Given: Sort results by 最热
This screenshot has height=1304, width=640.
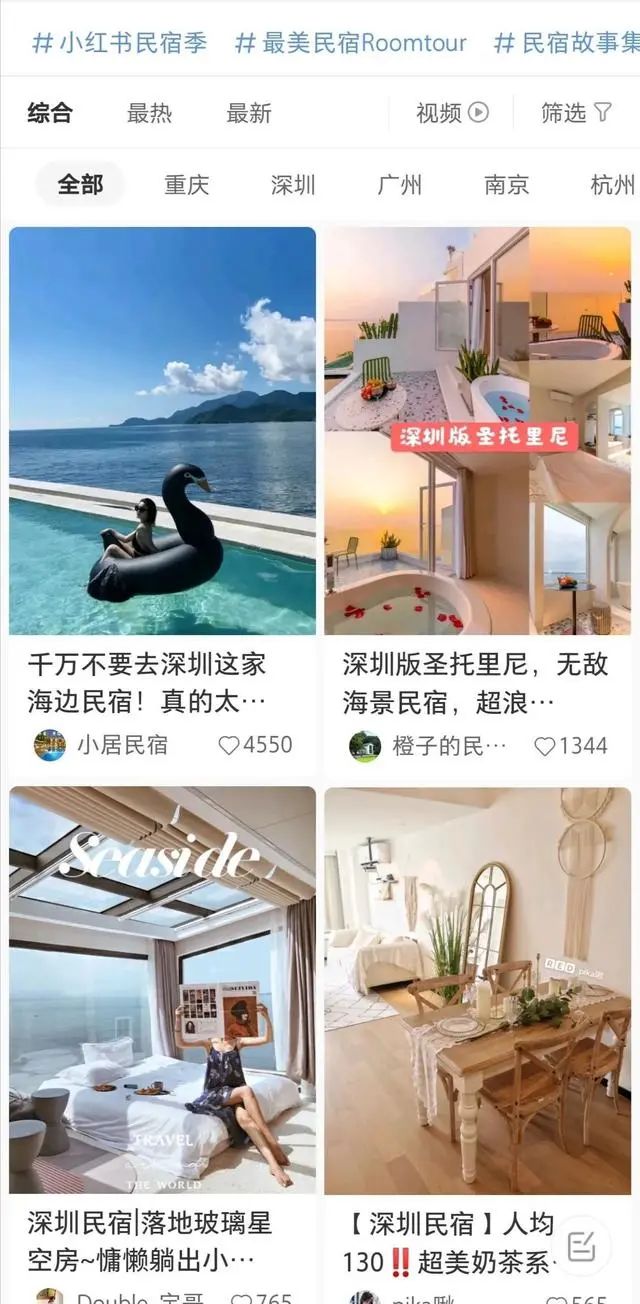Looking at the screenshot, I should (149, 113).
